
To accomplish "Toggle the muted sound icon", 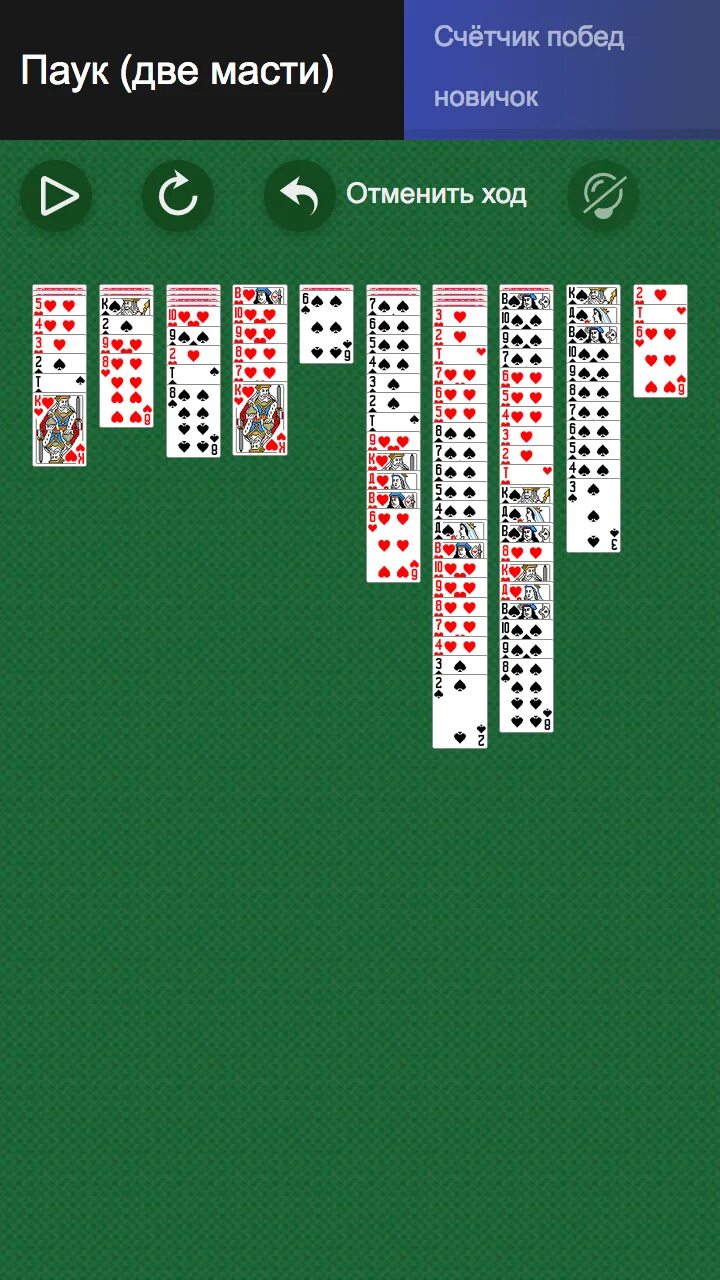I will pos(603,196).
